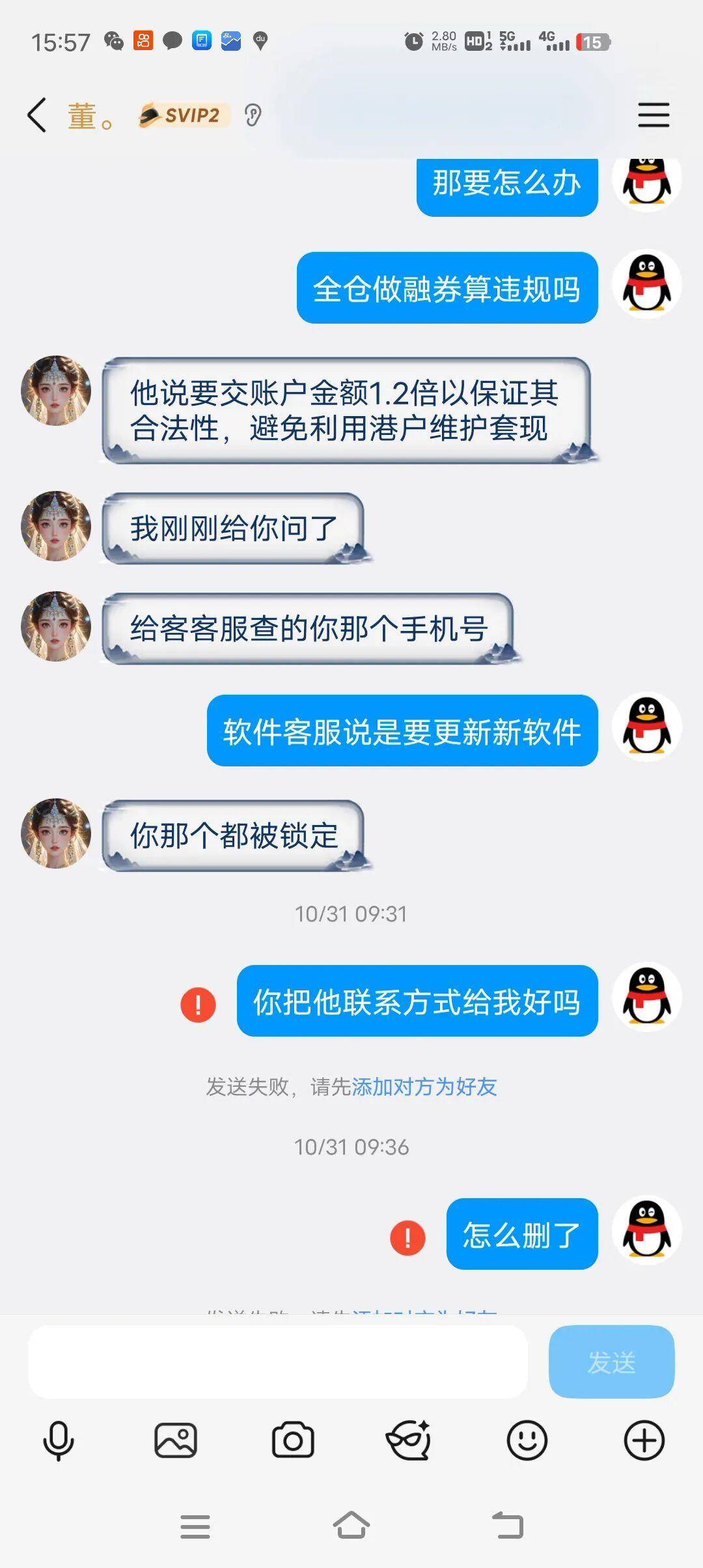This screenshot has width=703, height=1568.
Task: Open the masked face sticker effects icon
Action: (x=409, y=1440)
